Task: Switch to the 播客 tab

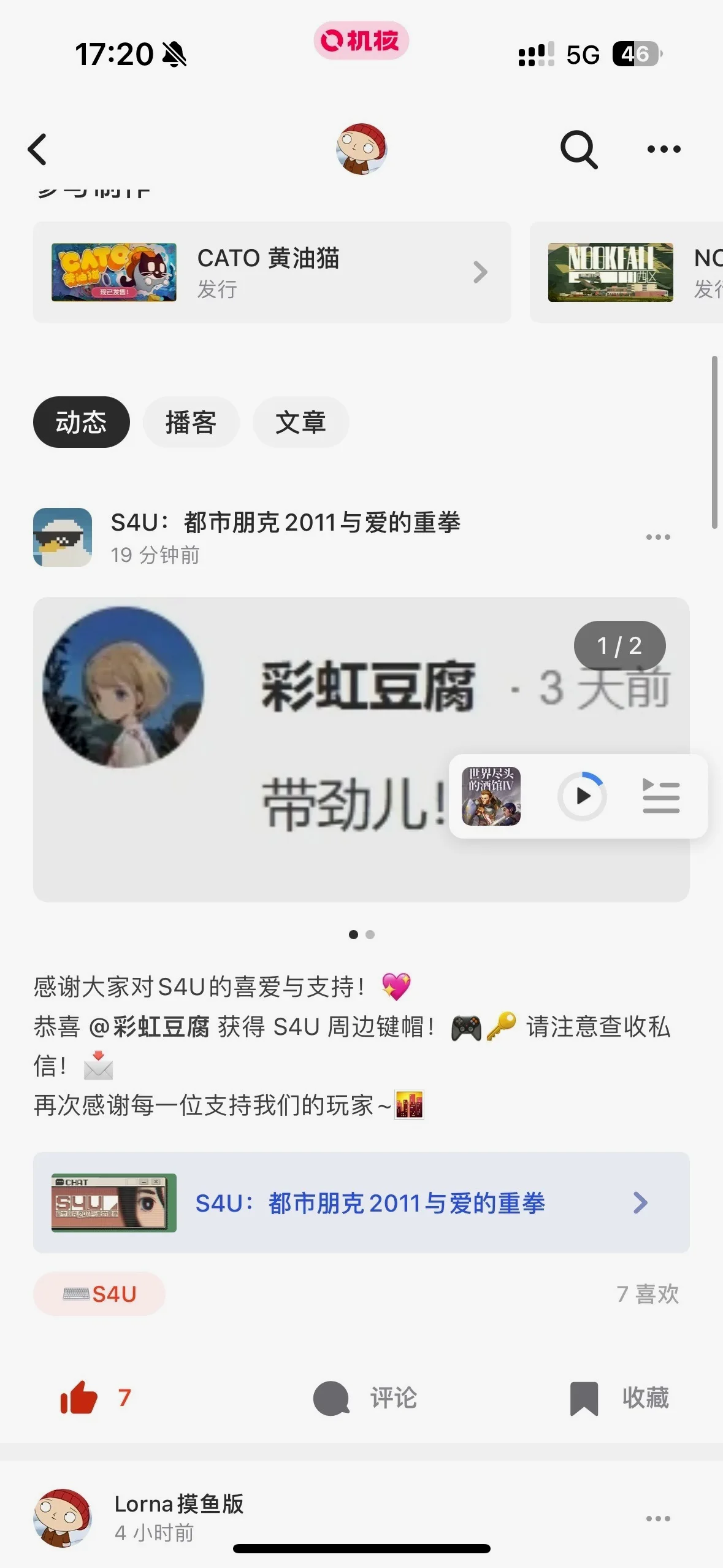Action: pyautogui.click(x=191, y=422)
